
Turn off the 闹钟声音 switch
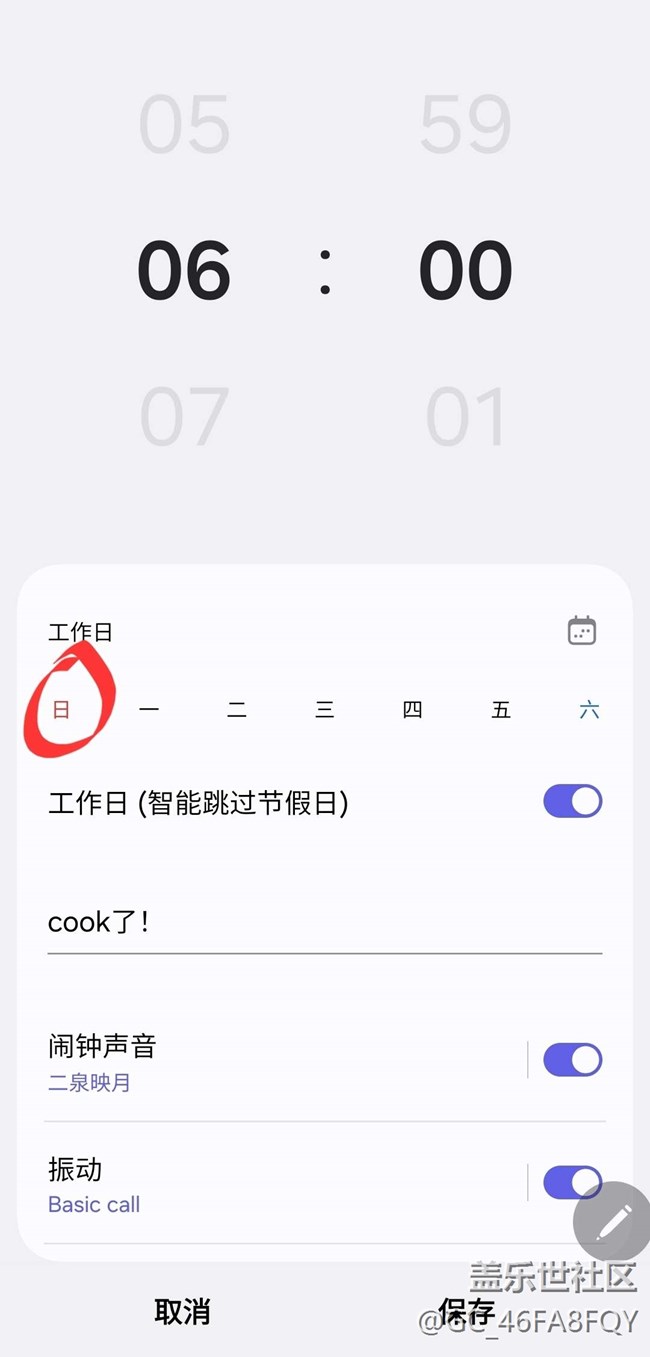(572, 1060)
